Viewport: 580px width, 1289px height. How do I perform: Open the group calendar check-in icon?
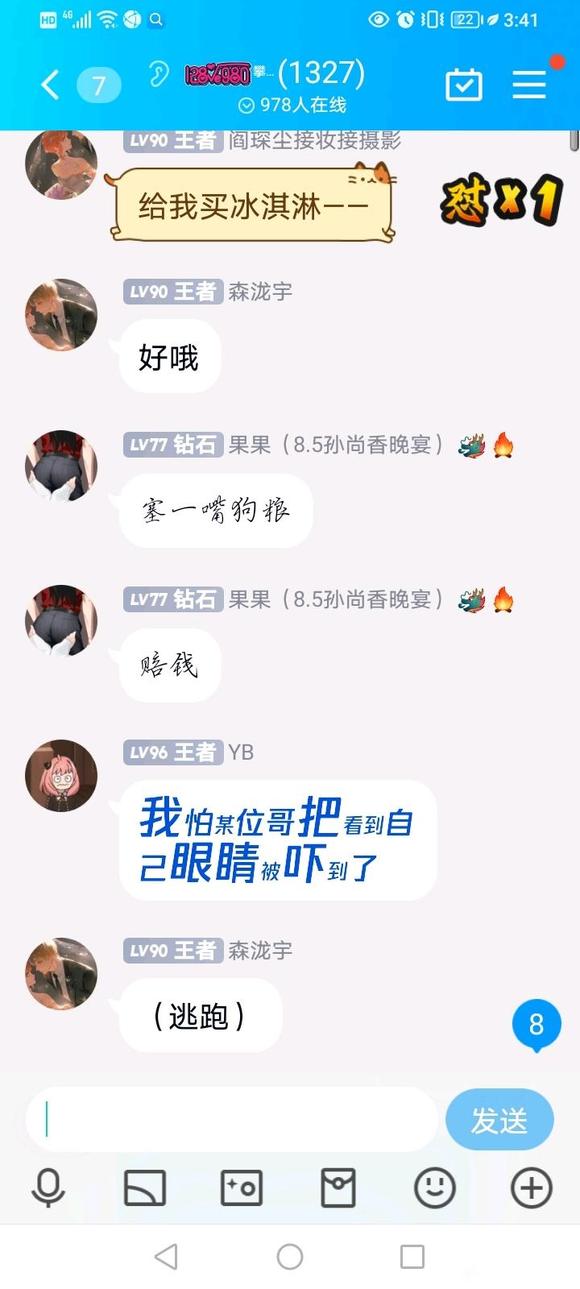coord(463,84)
